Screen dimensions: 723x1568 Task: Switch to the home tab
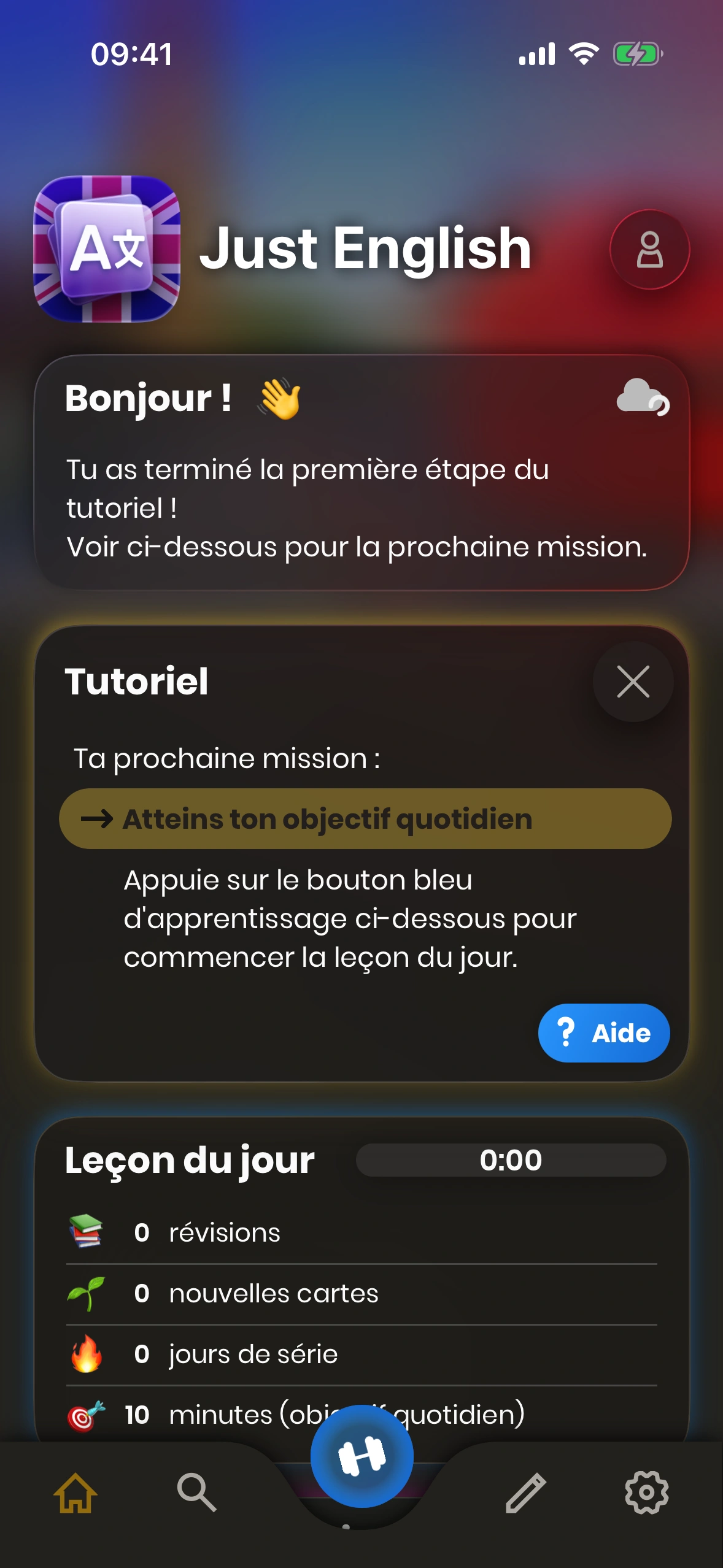pos(75,1492)
